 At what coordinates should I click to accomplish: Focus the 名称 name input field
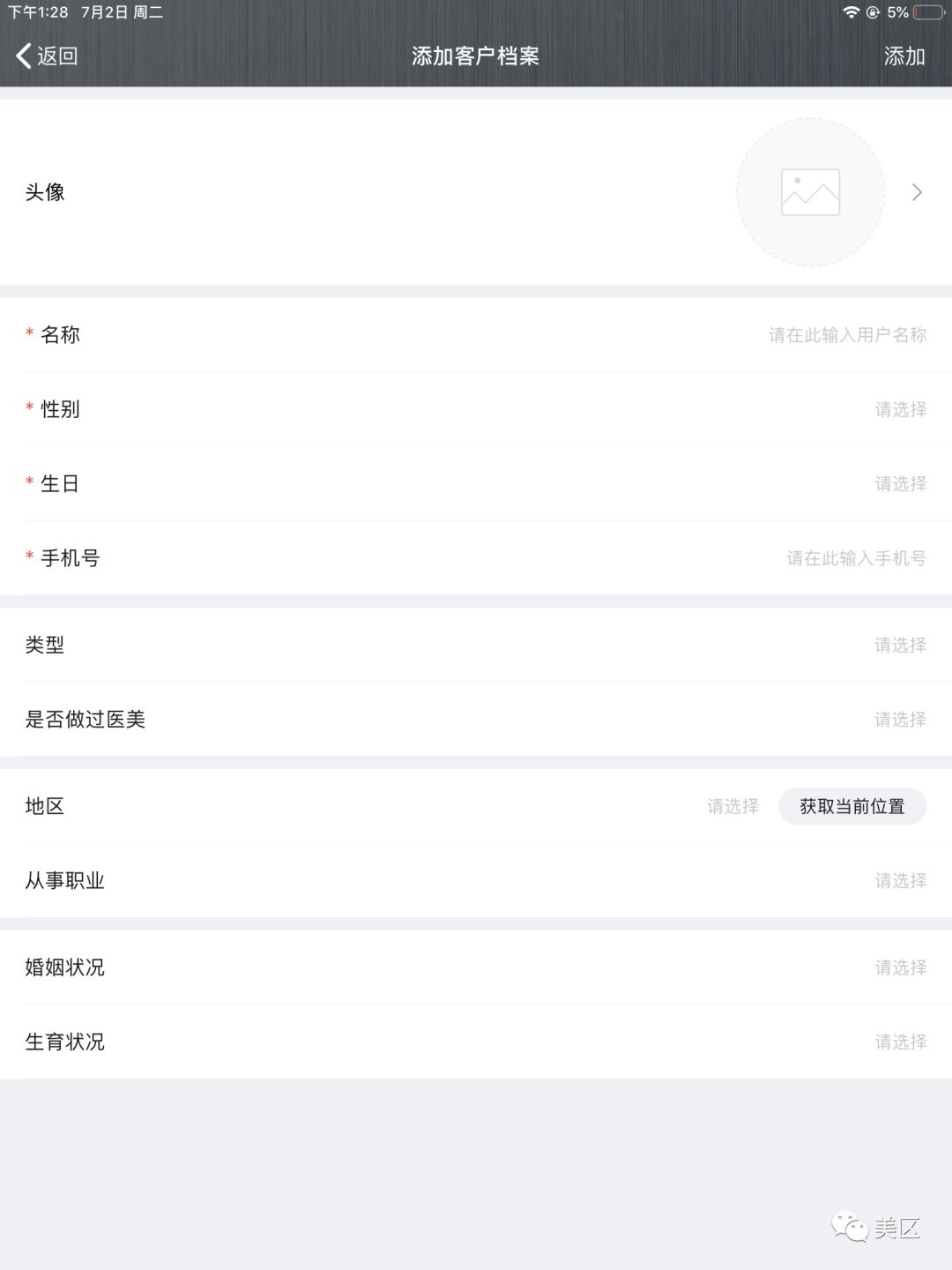tap(846, 335)
